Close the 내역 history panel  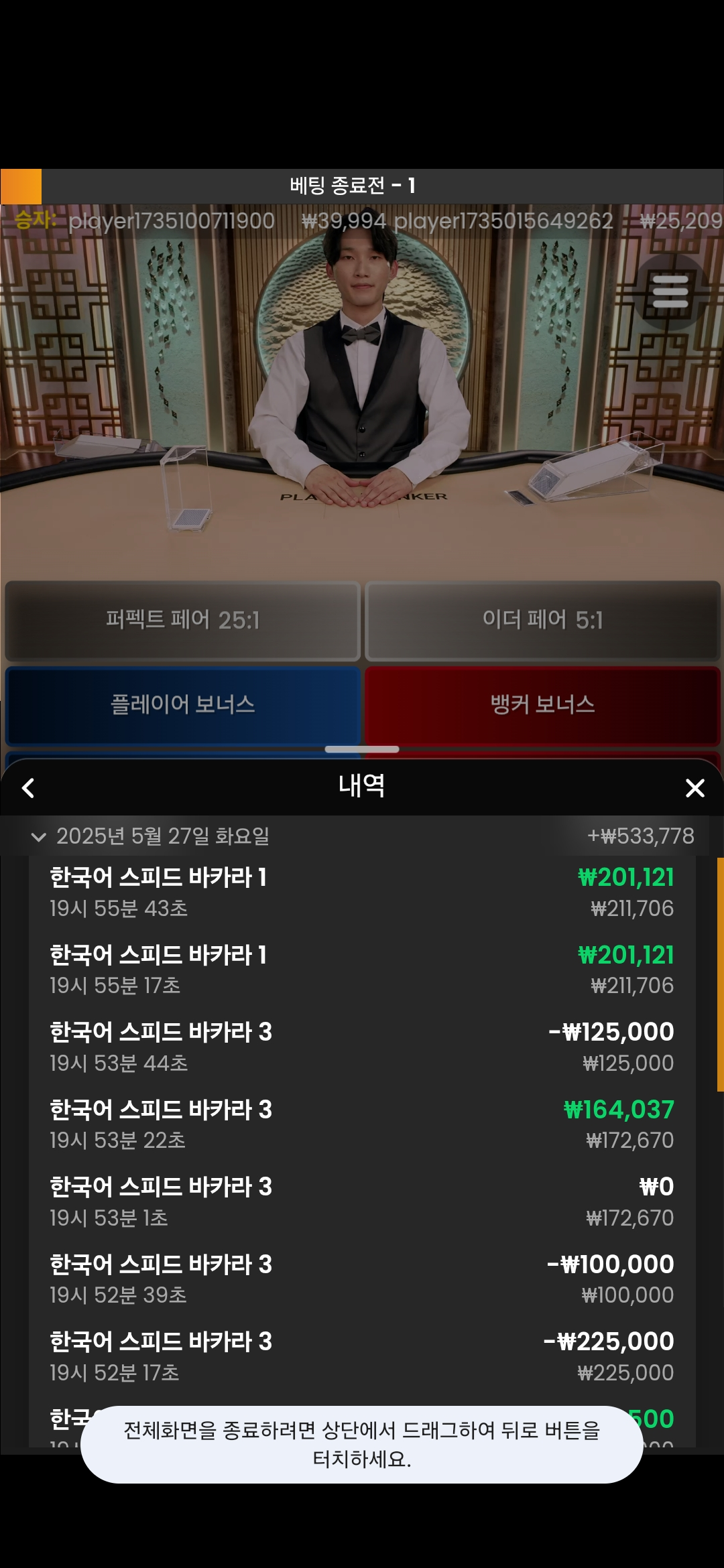(x=695, y=788)
